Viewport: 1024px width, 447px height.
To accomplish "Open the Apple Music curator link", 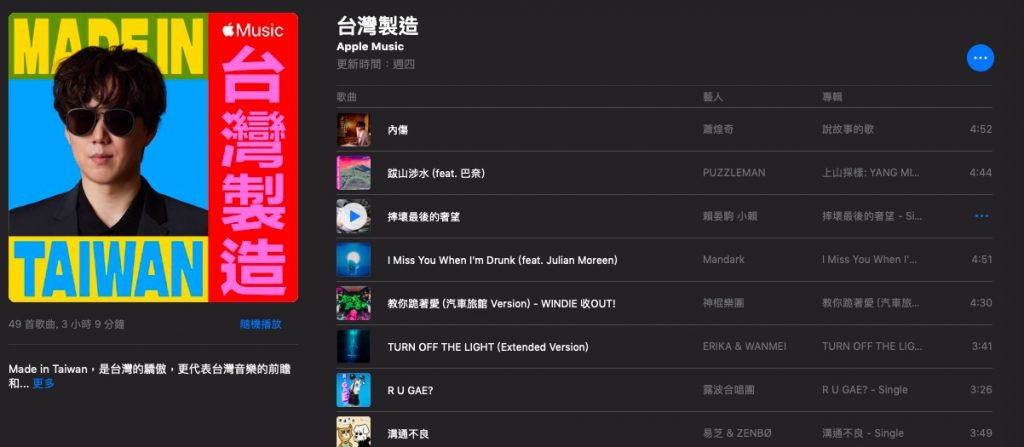I will pyautogui.click(x=370, y=46).
